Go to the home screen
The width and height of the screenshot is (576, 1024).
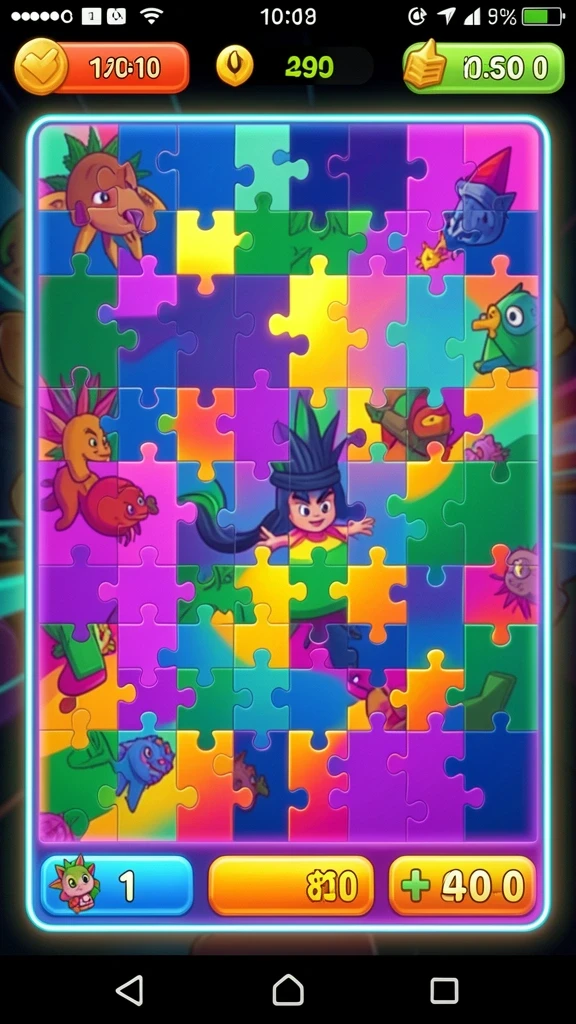[x=288, y=990]
